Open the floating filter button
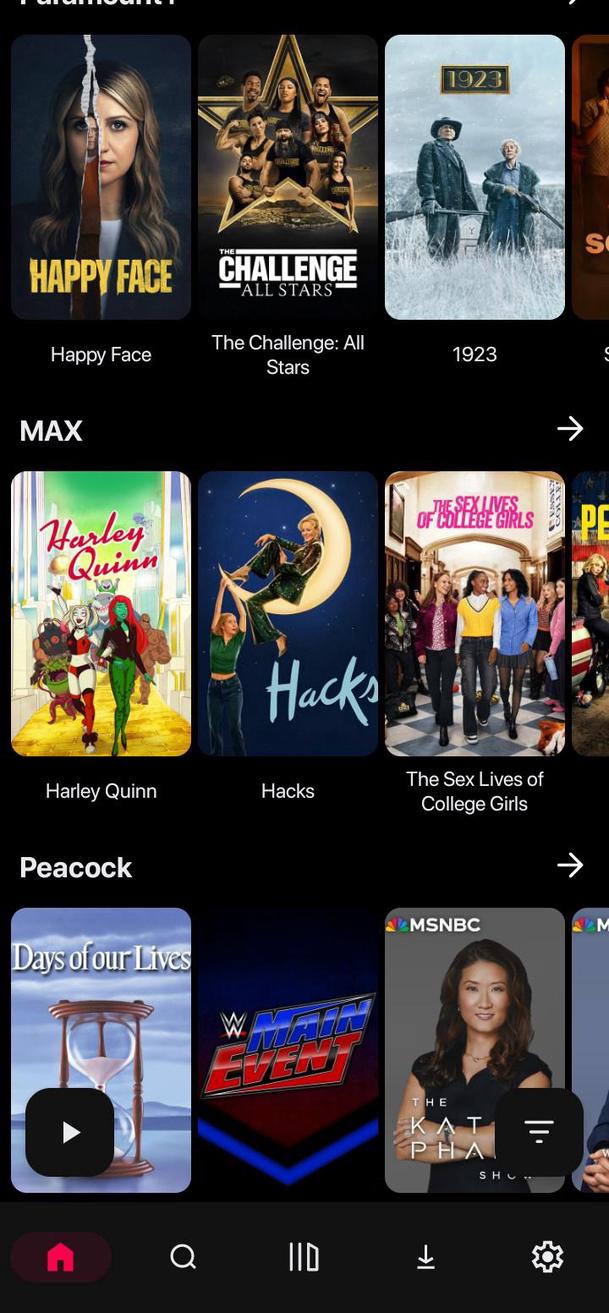The width and height of the screenshot is (609, 1313). point(539,1131)
